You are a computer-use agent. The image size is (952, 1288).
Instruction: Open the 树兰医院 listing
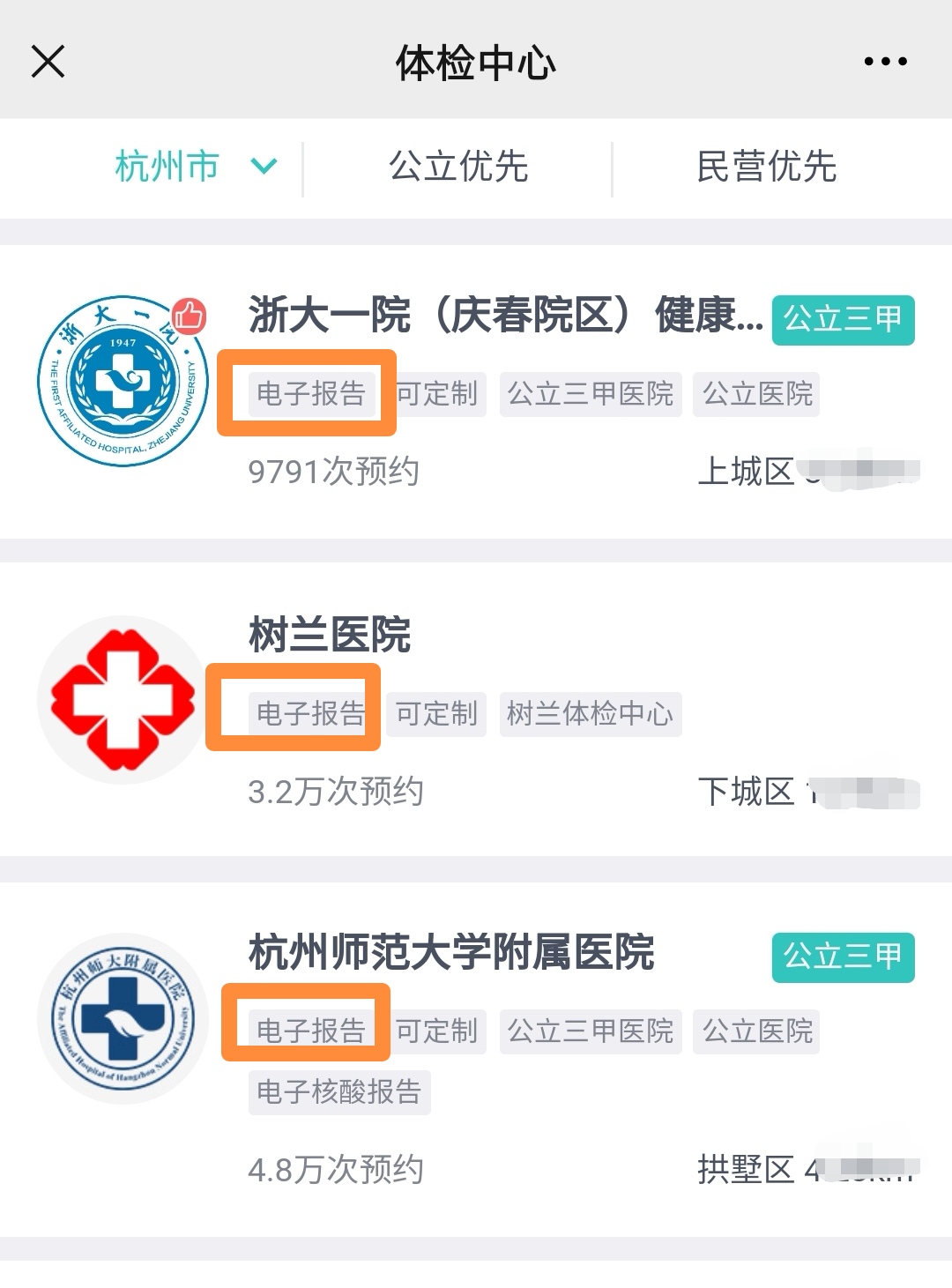[330, 635]
